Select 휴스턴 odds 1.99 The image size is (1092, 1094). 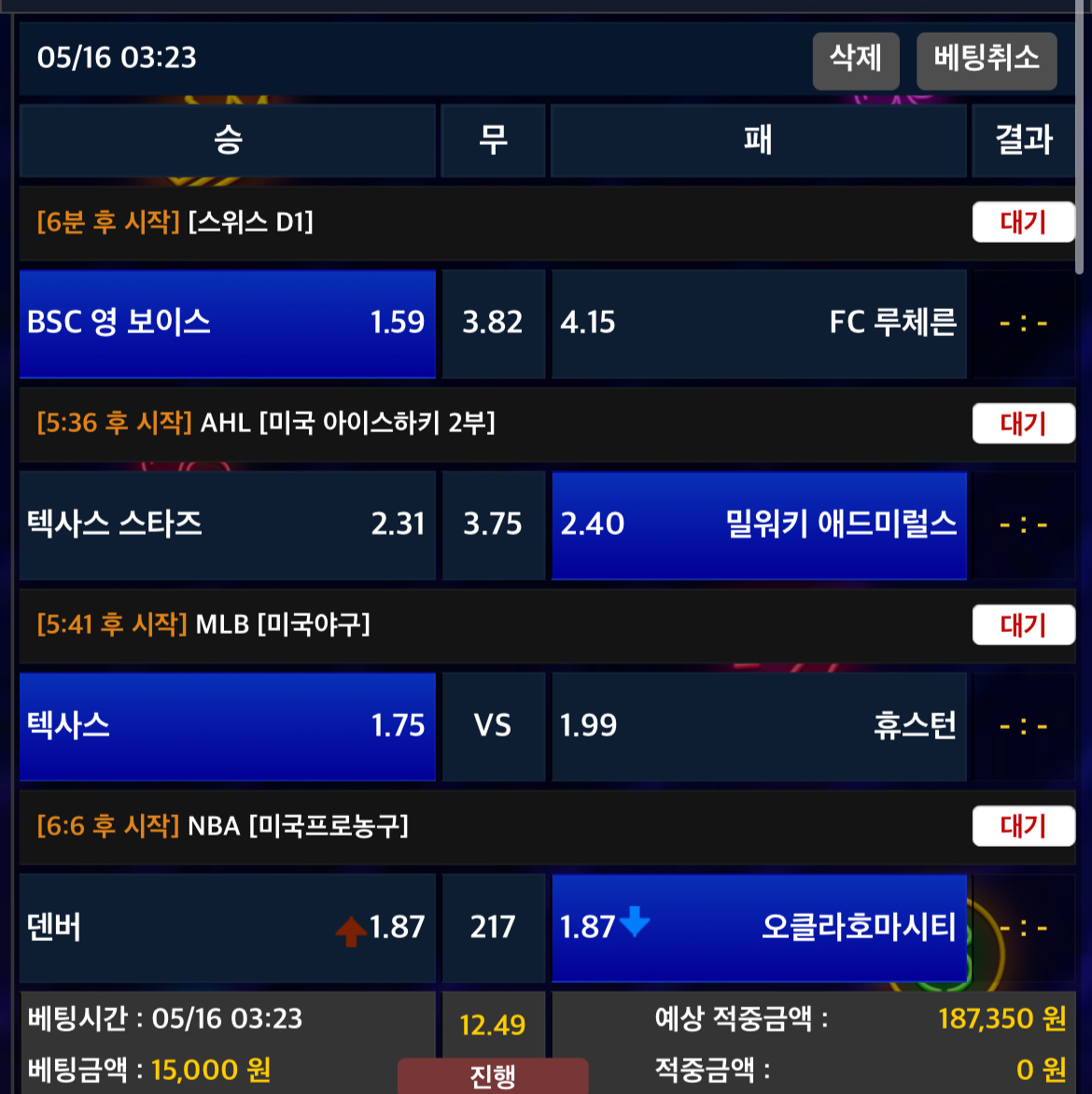point(758,726)
